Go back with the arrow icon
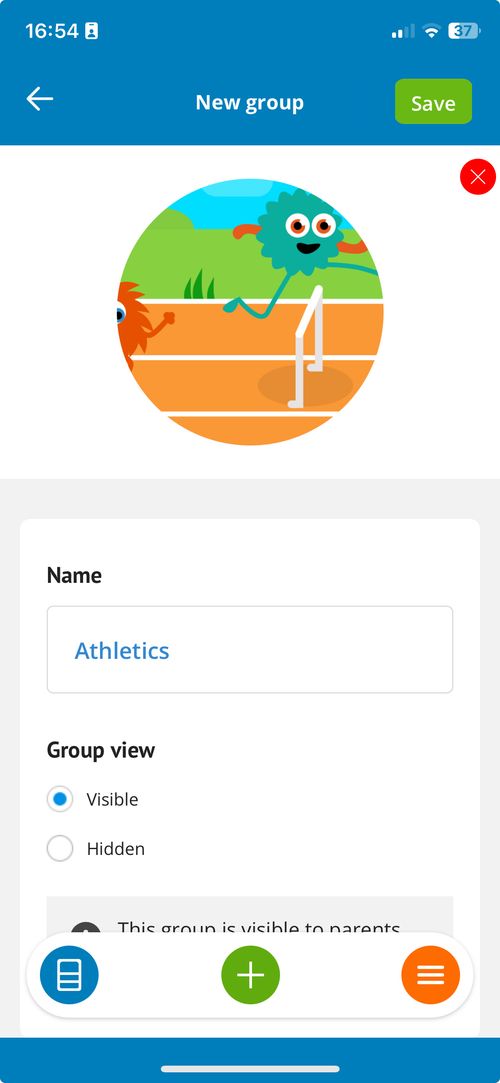Screen dimensions: 500x1083 pos(40,99)
